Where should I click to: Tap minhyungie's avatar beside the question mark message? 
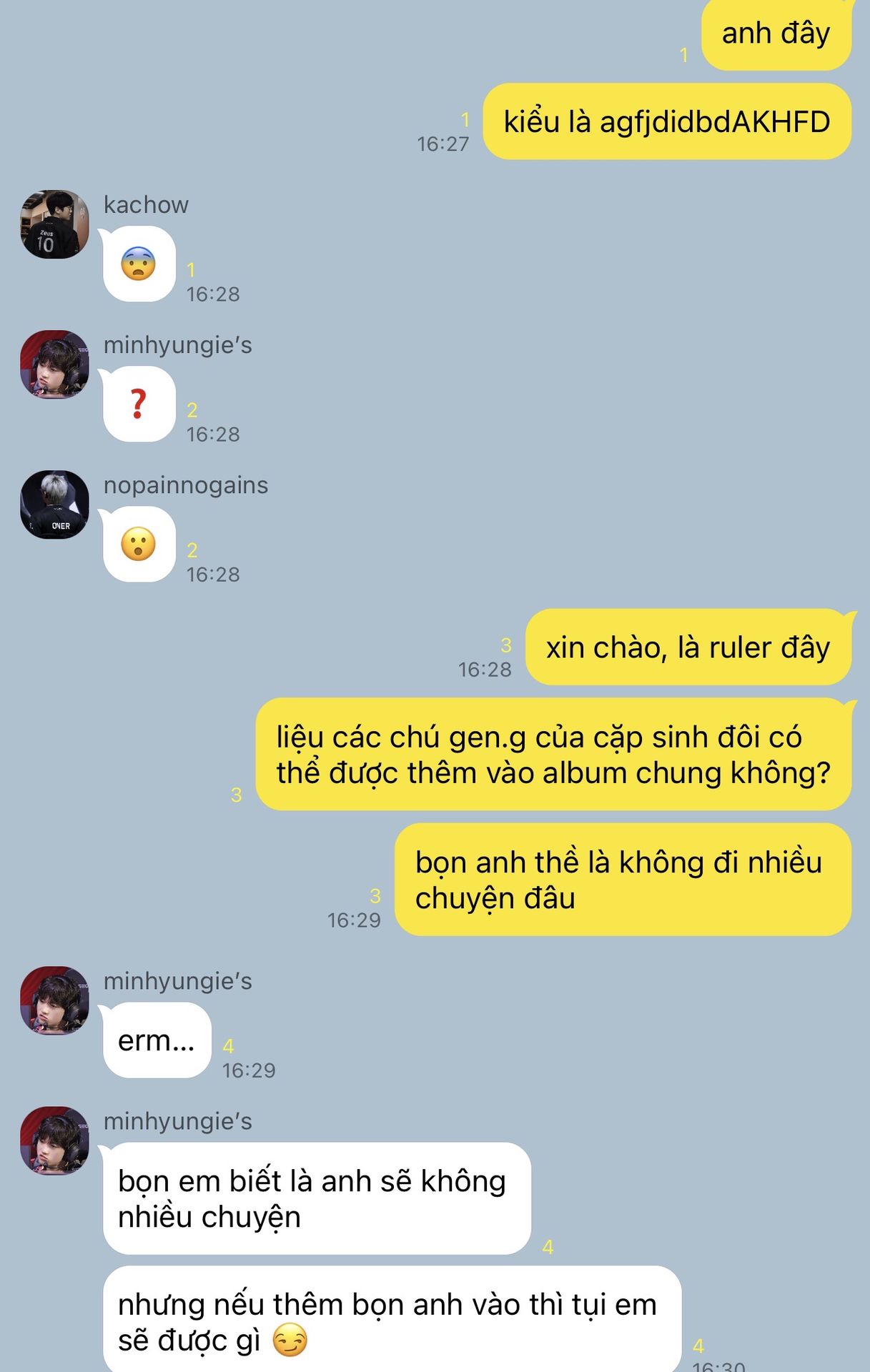click(54, 364)
